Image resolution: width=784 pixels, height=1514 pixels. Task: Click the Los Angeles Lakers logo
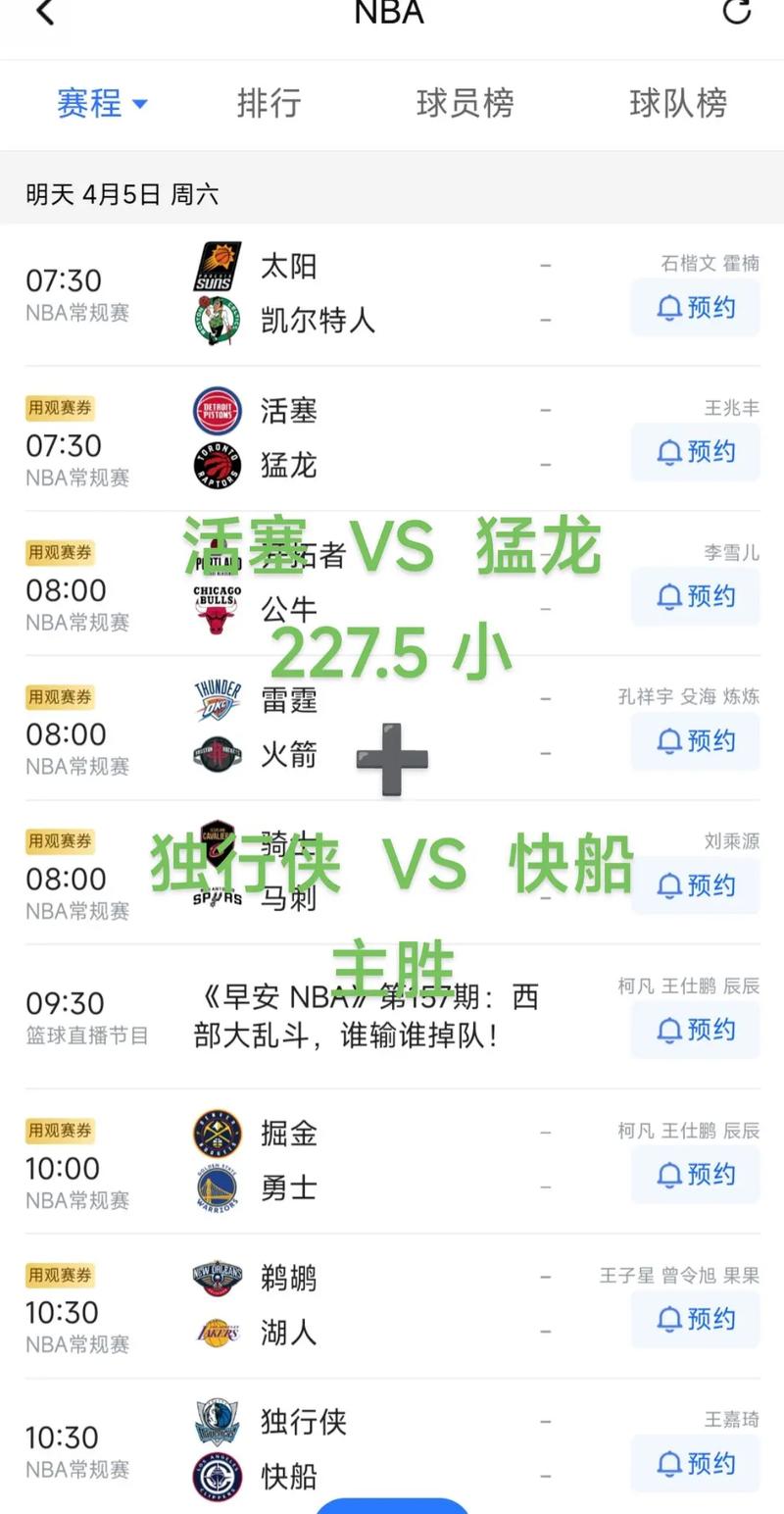click(216, 1332)
